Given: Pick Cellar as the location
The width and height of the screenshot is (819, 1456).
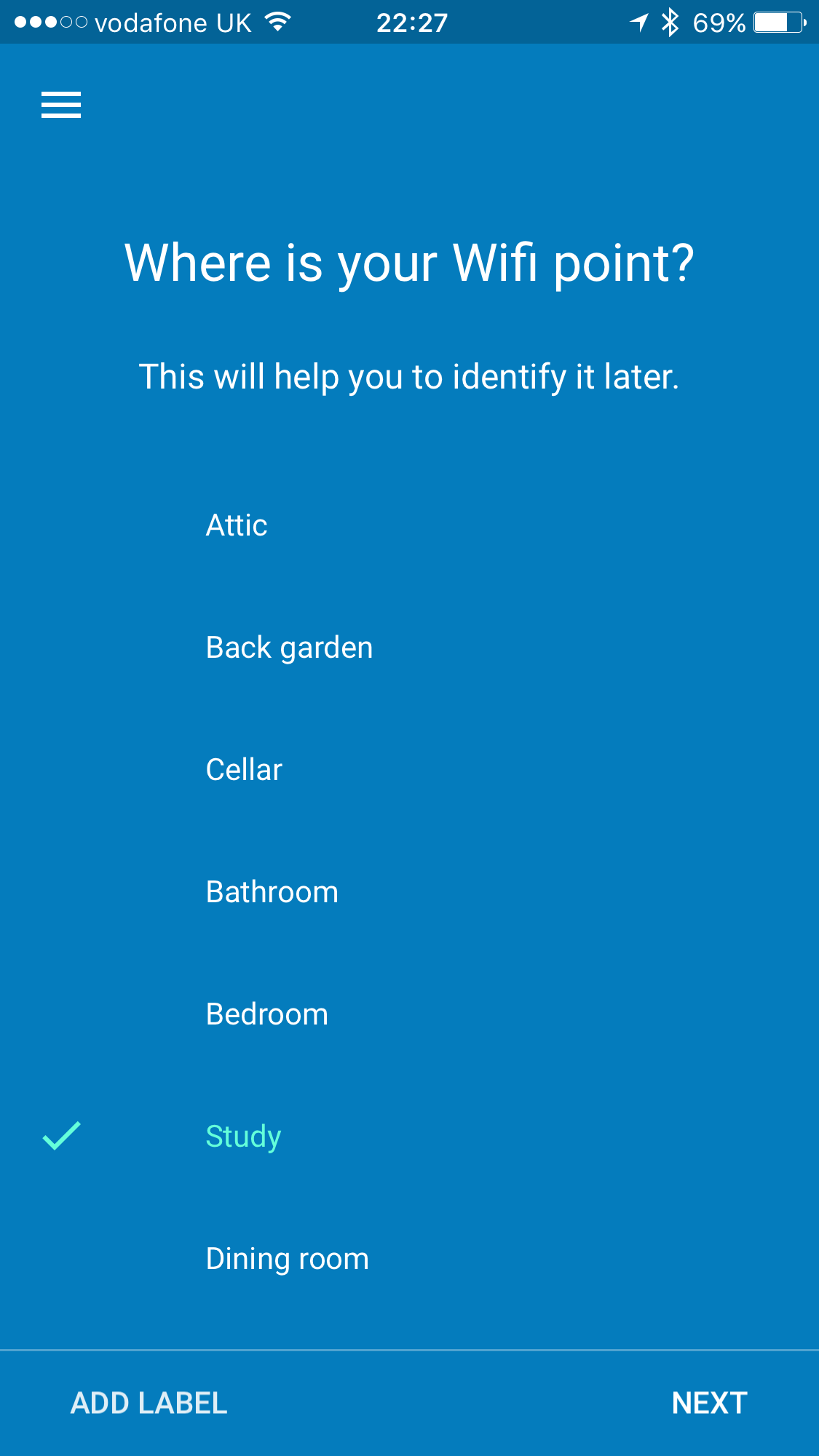Looking at the screenshot, I should [244, 769].
